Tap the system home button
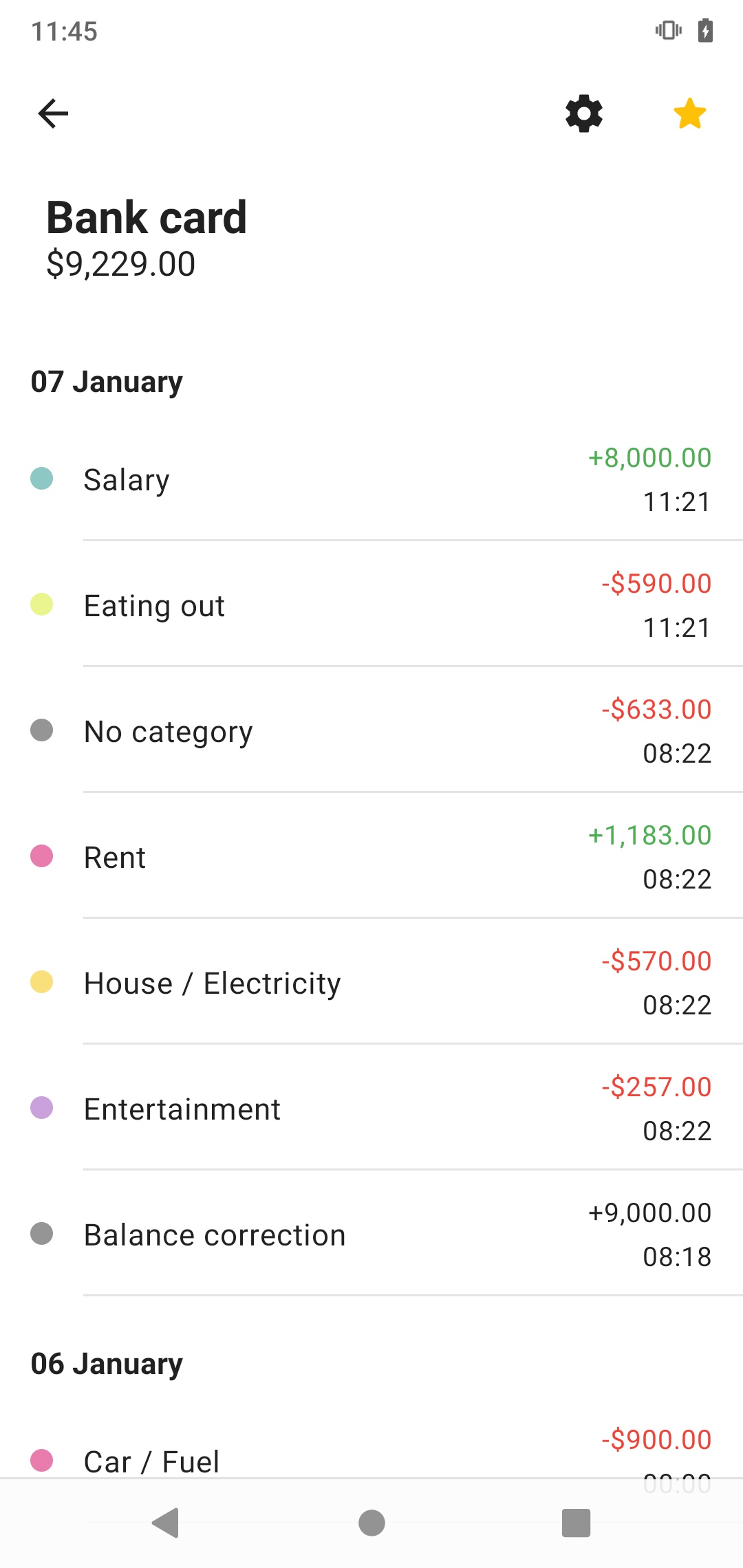Screen dimensions: 743x1568 point(371,1523)
